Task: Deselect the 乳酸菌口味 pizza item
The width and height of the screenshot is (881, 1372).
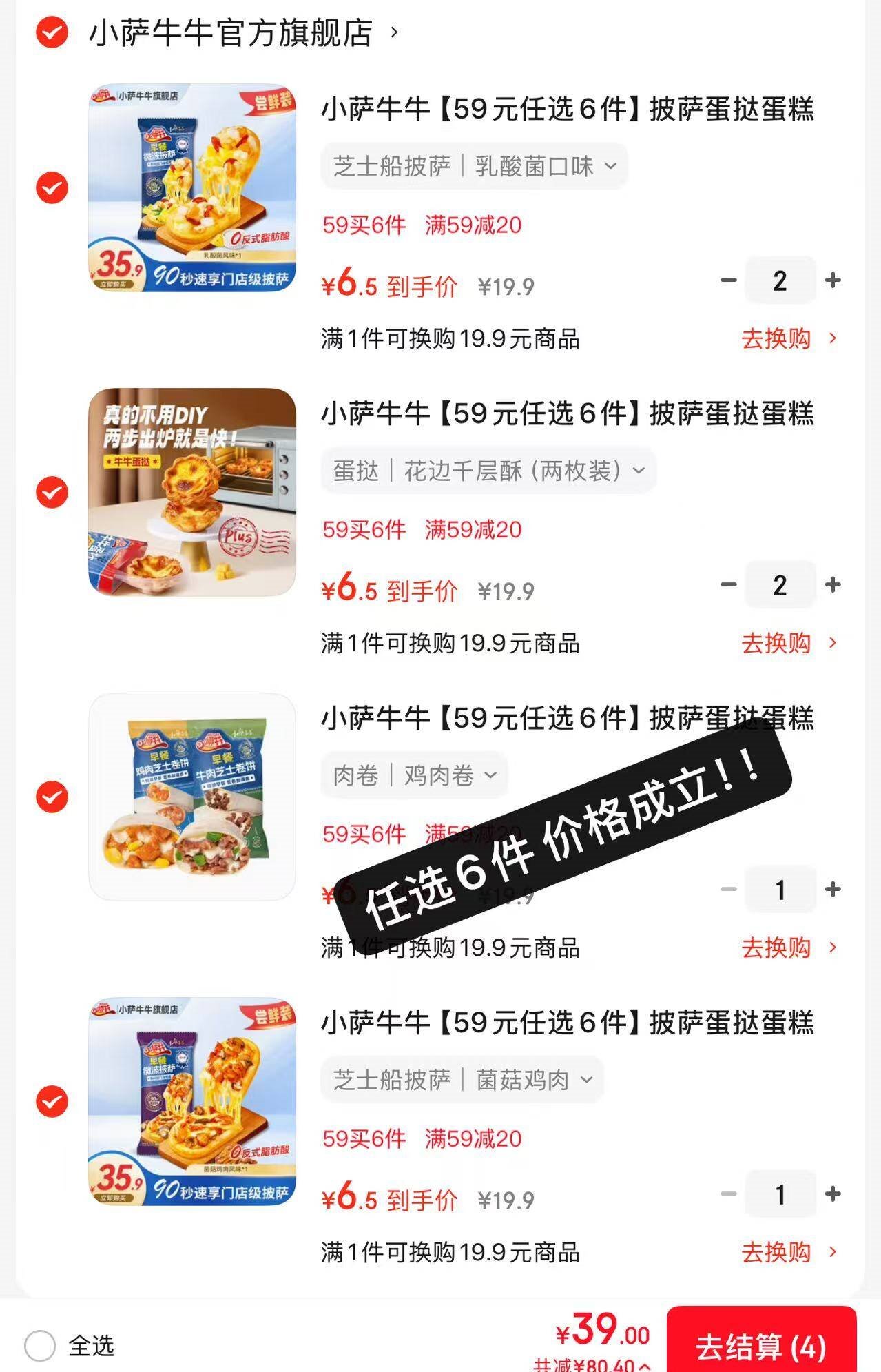Action: click(x=52, y=188)
